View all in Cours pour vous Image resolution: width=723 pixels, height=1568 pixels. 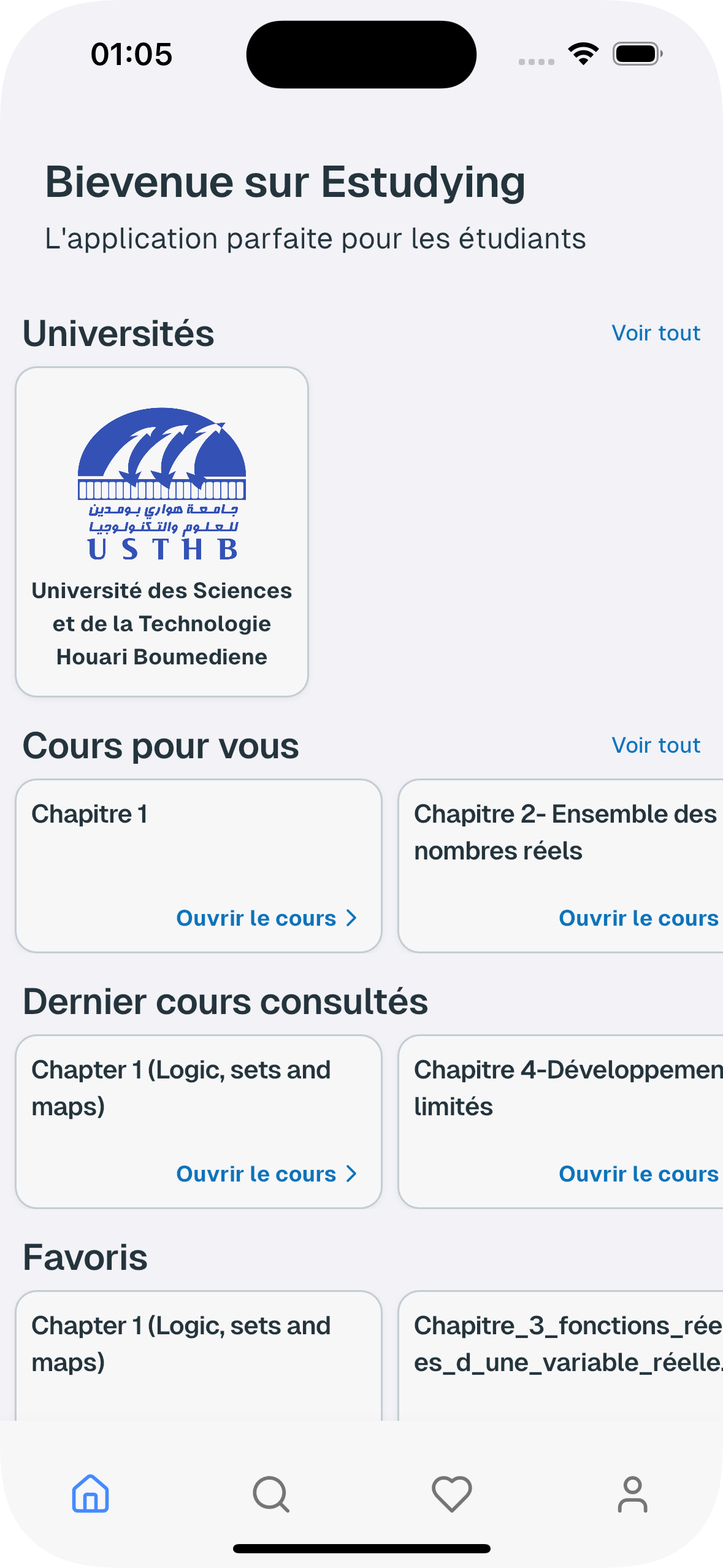tap(656, 745)
